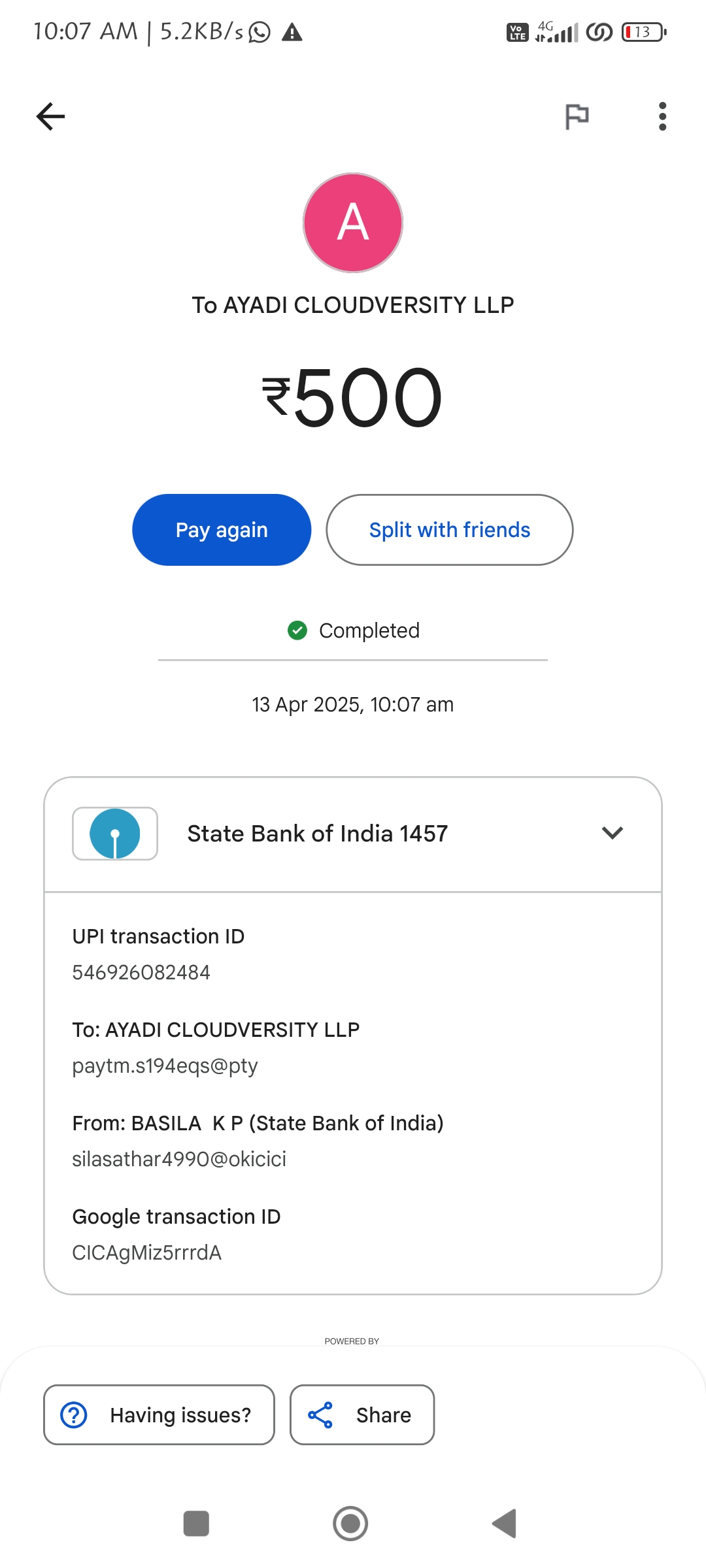Go back using the top arrow
The image size is (706, 1568).
[x=50, y=117]
